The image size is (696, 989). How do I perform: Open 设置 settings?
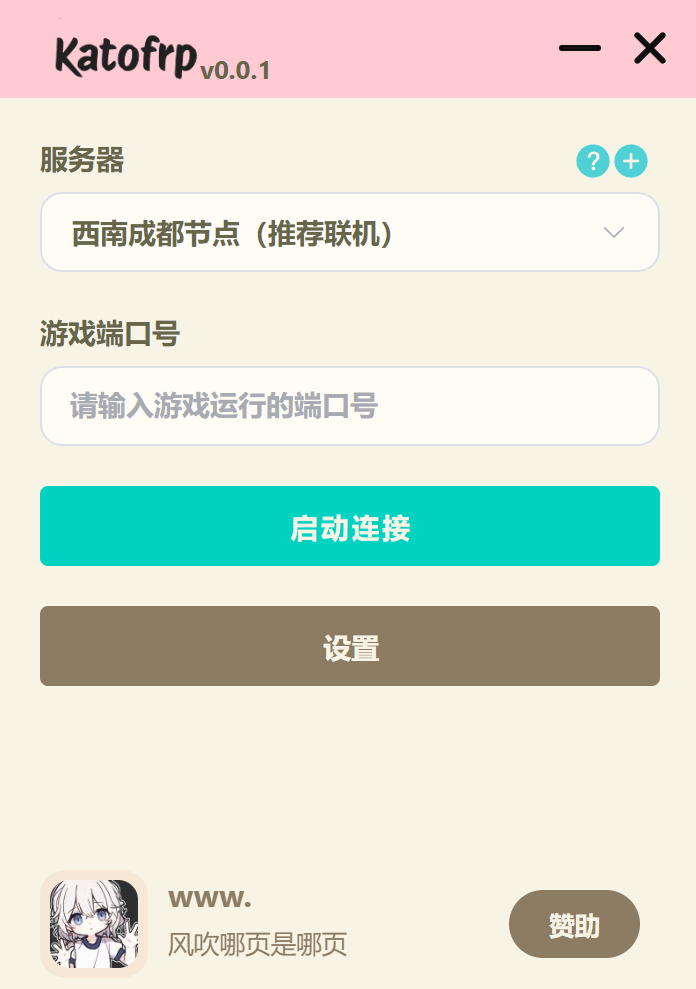[350, 646]
